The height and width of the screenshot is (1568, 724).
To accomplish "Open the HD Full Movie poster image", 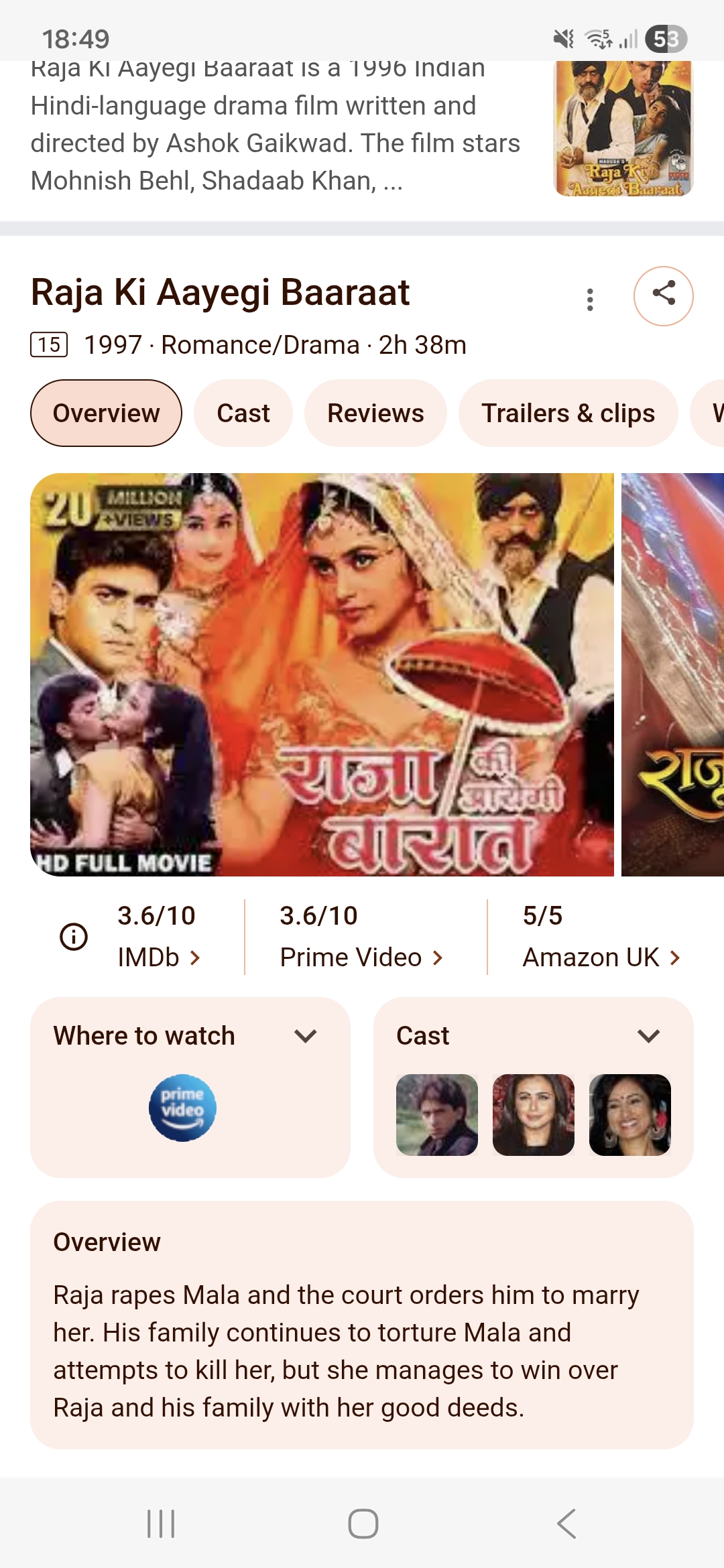I will (x=322, y=674).
